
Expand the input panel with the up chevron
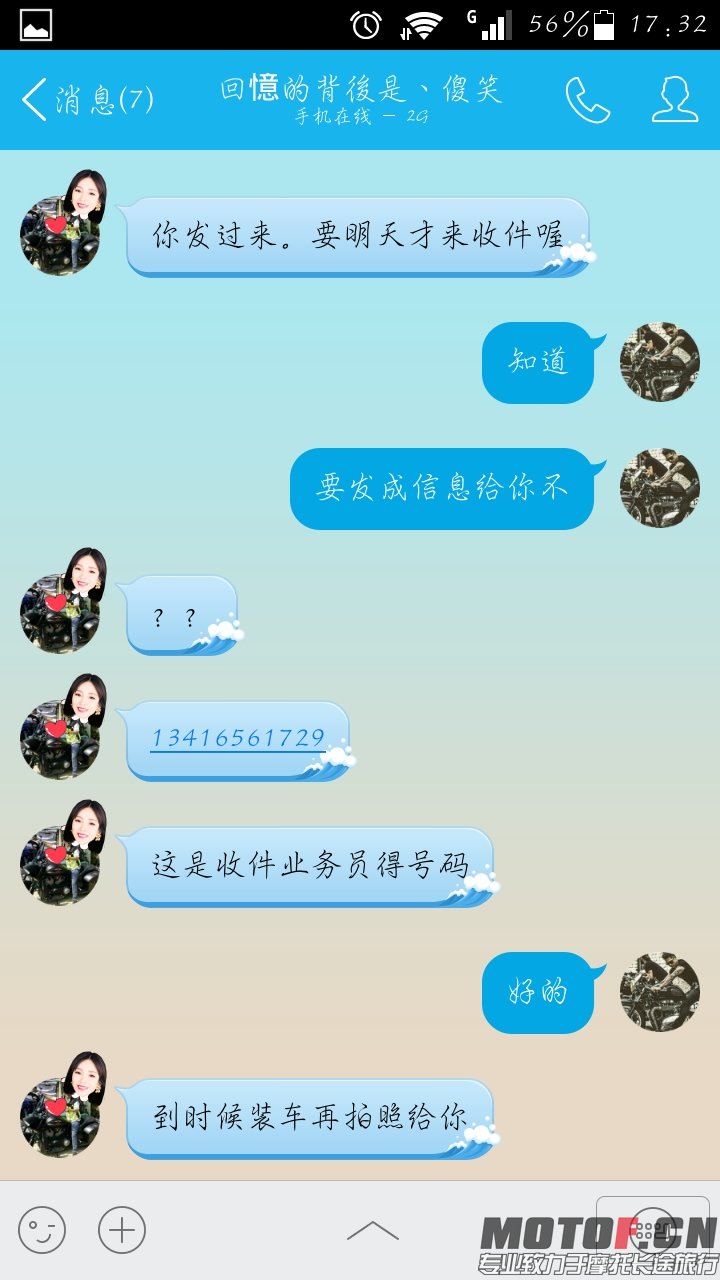372,1230
